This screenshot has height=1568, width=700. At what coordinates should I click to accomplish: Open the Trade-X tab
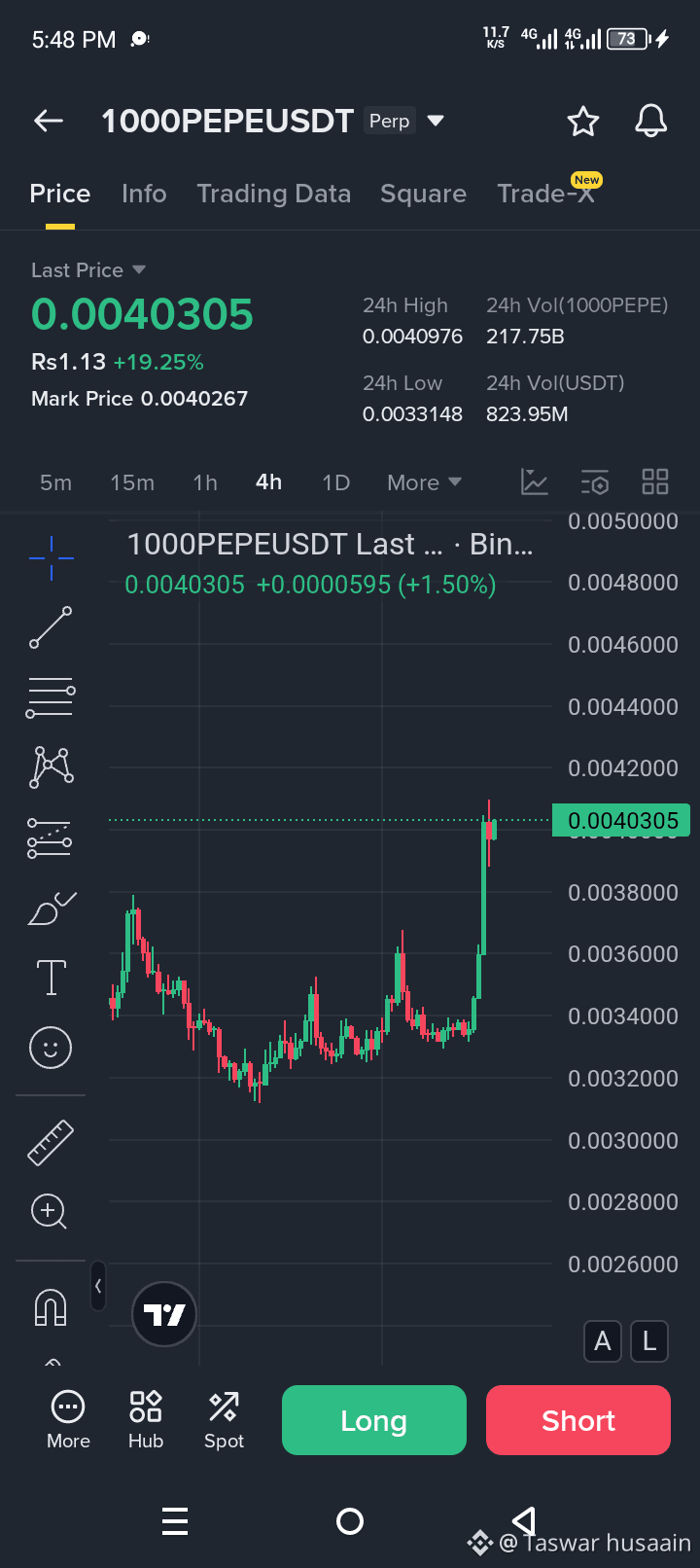pyautogui.click(x=545, y=194)
